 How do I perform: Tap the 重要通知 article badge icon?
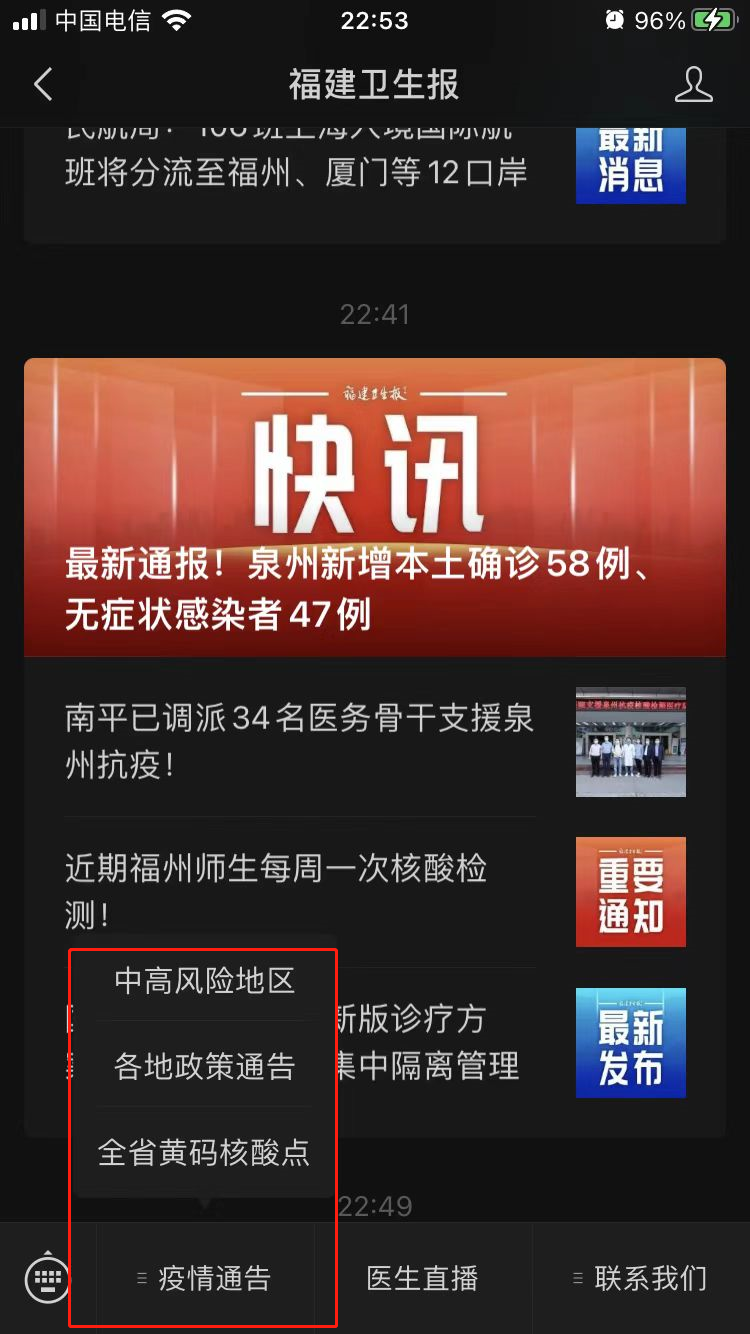[x=630, y=891]
